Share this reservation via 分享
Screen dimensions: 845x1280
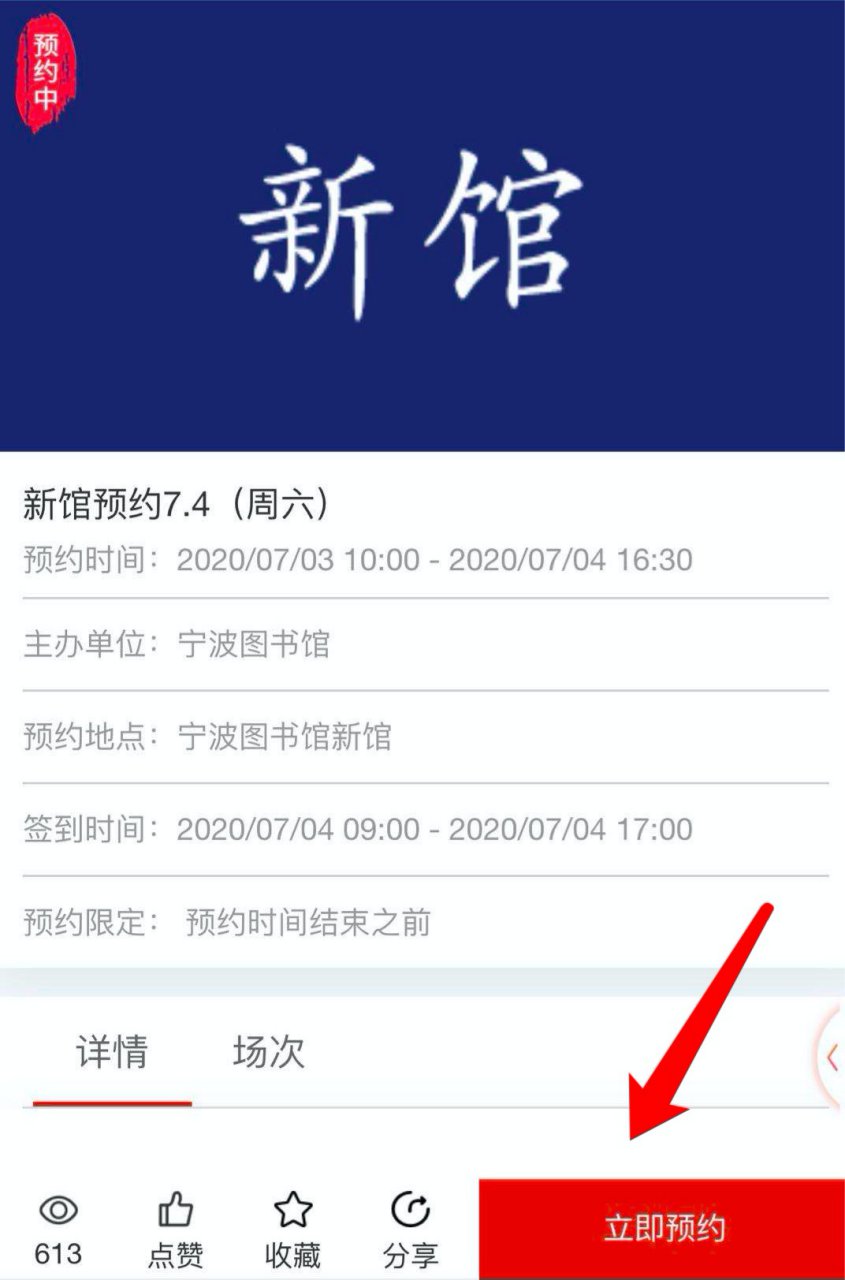(x=410, y=1229)
